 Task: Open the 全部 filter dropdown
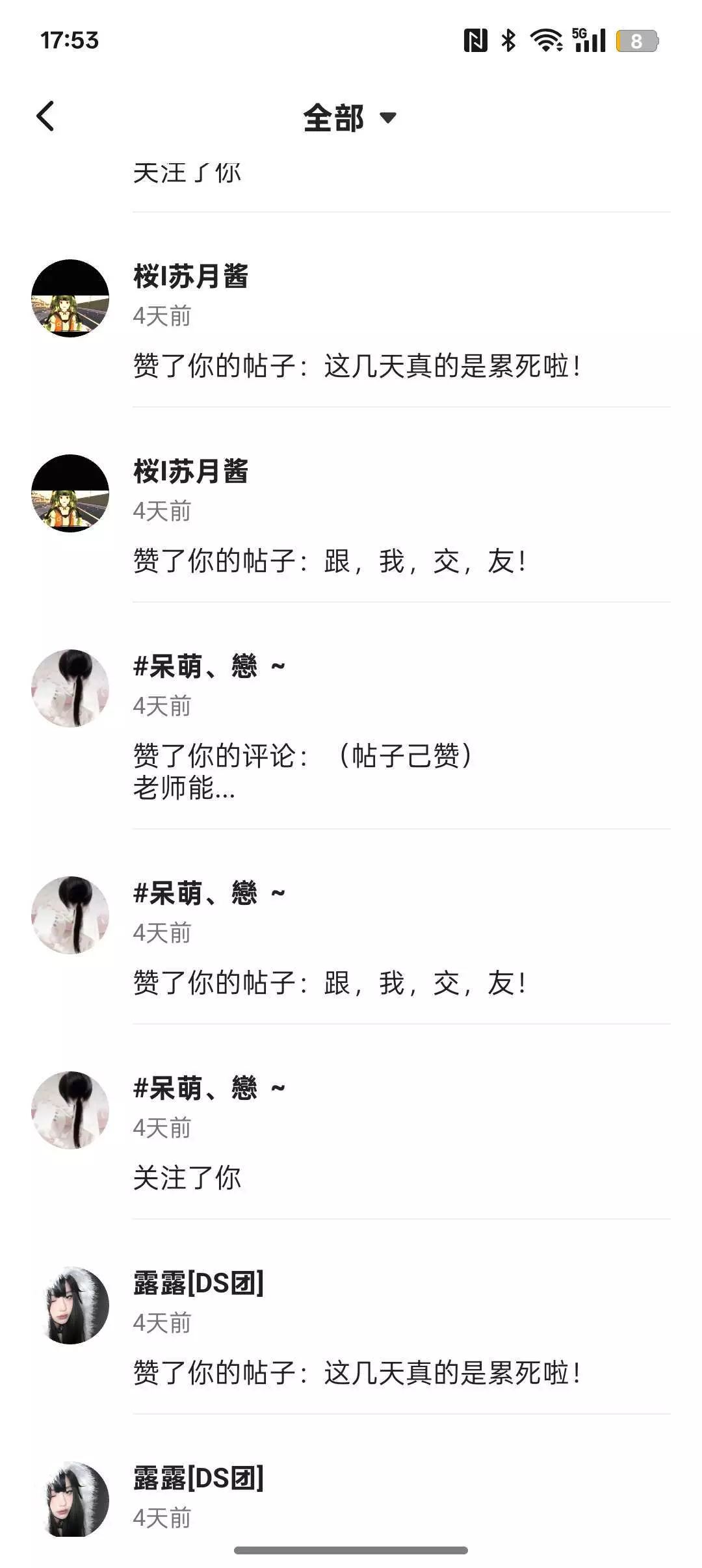pos(350,118)
